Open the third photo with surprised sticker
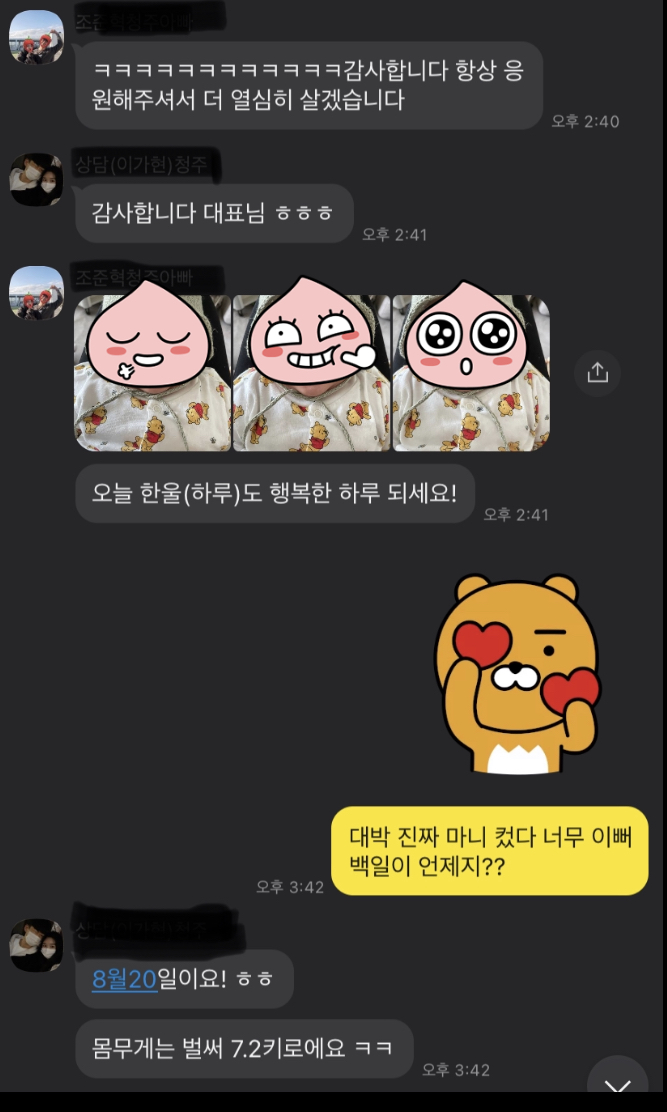 tap(470, 373)
